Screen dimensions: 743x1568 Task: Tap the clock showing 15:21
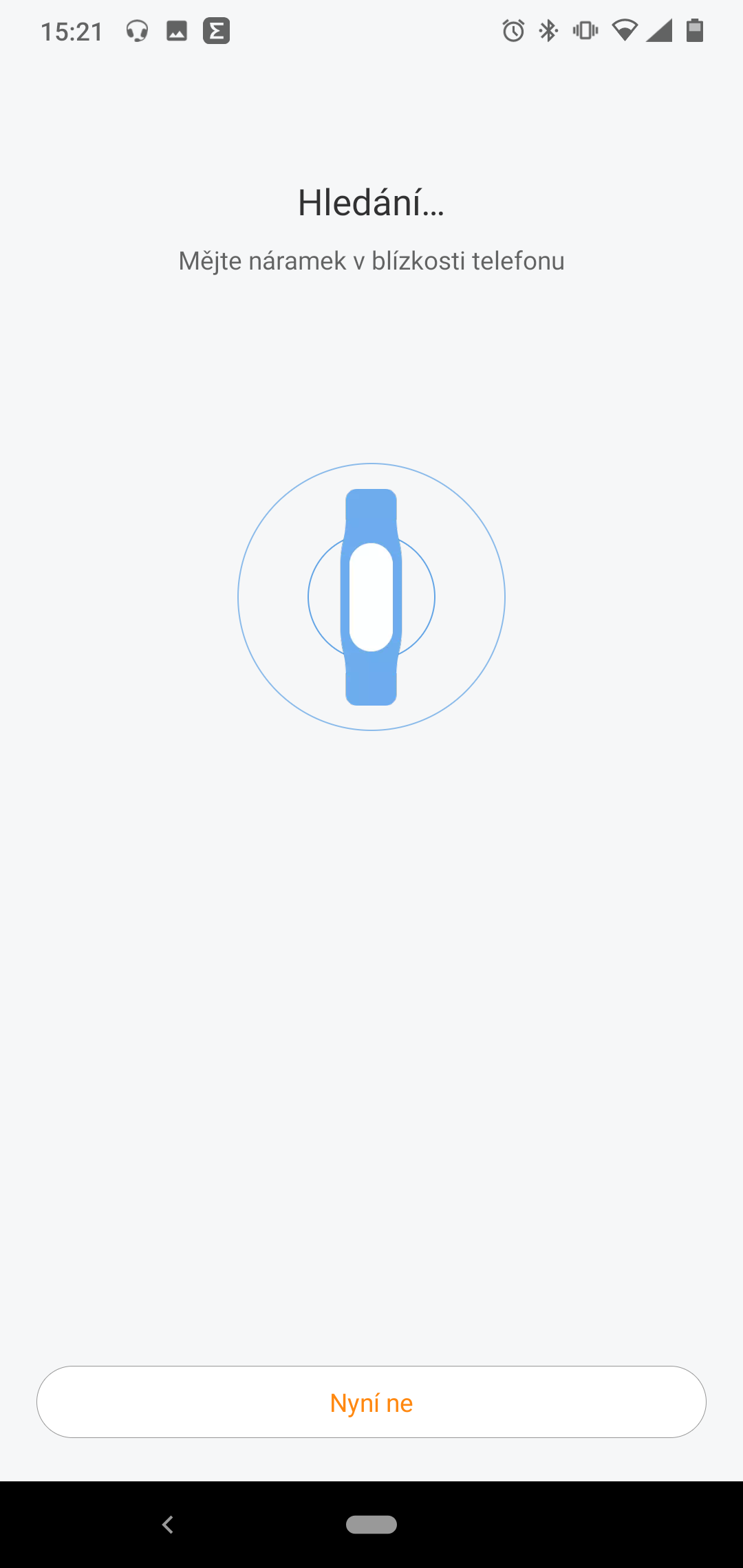(x=72, y=30)
